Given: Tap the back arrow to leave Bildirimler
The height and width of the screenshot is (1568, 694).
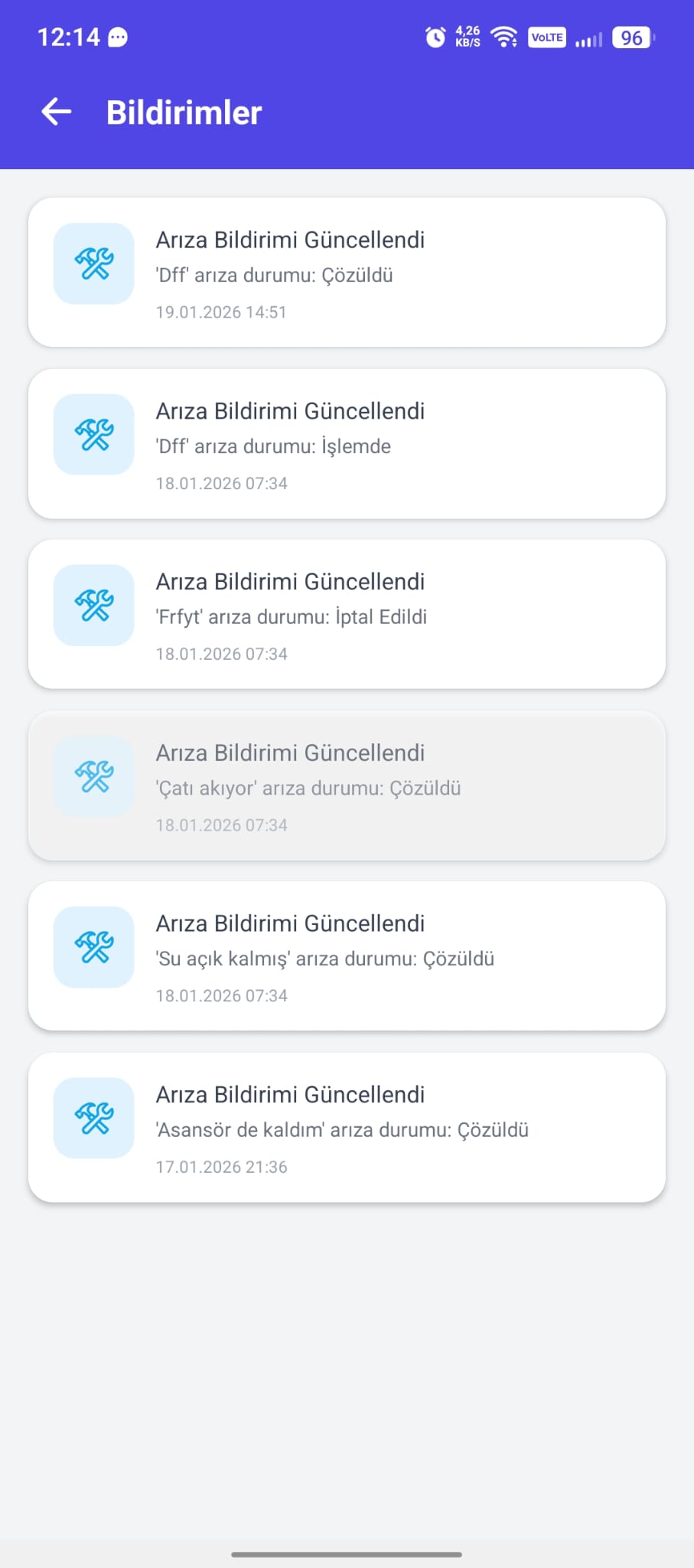Looking at the screenshot, I should pos(55,111).
